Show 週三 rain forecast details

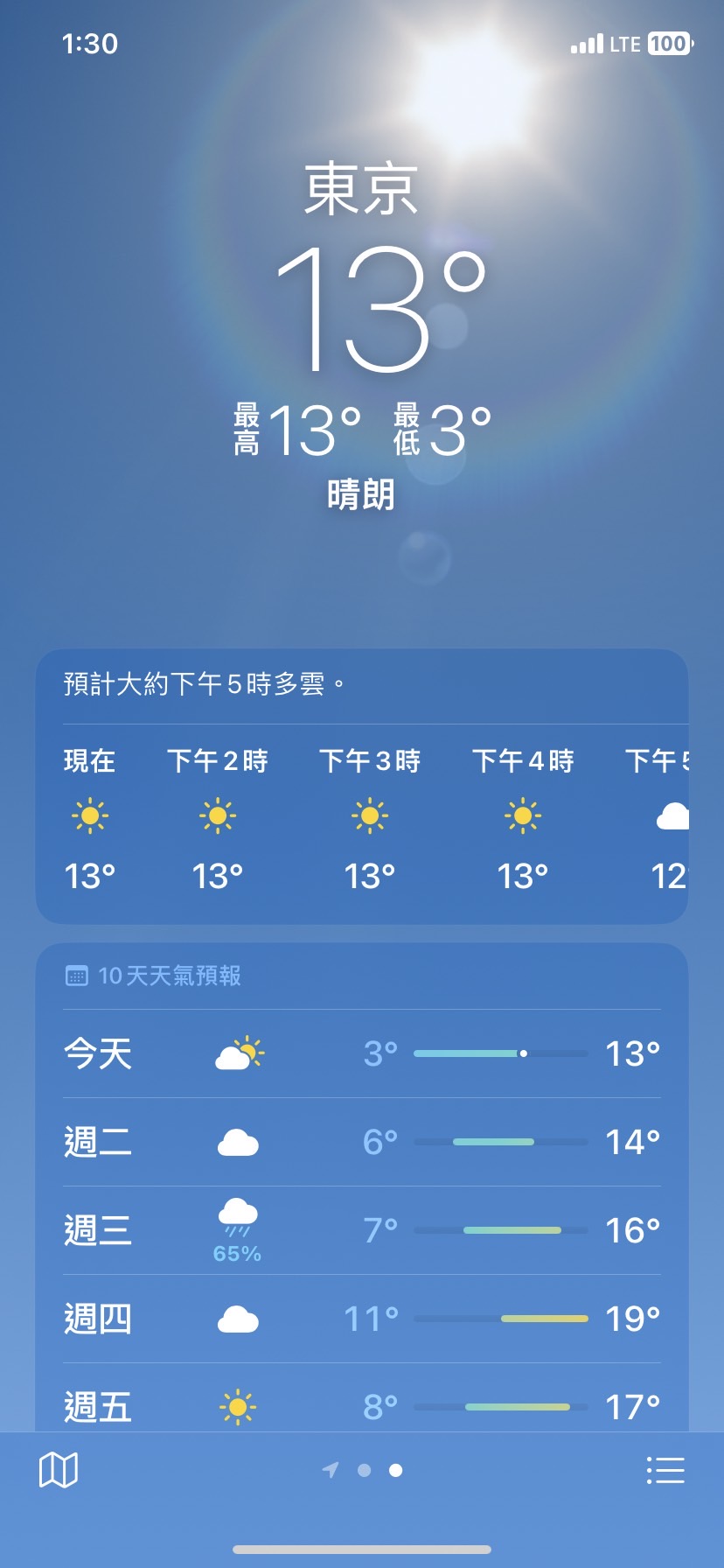tap(362, 1230)
